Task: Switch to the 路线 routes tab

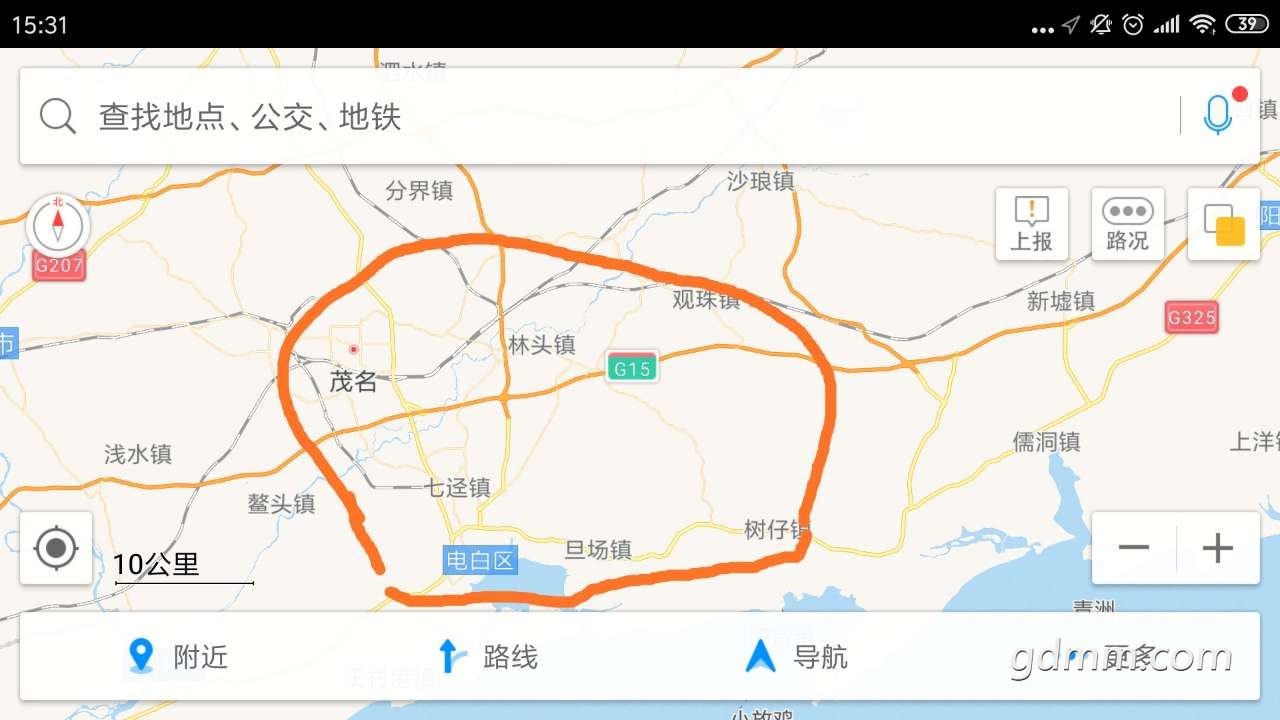Action: click(488, 657)
